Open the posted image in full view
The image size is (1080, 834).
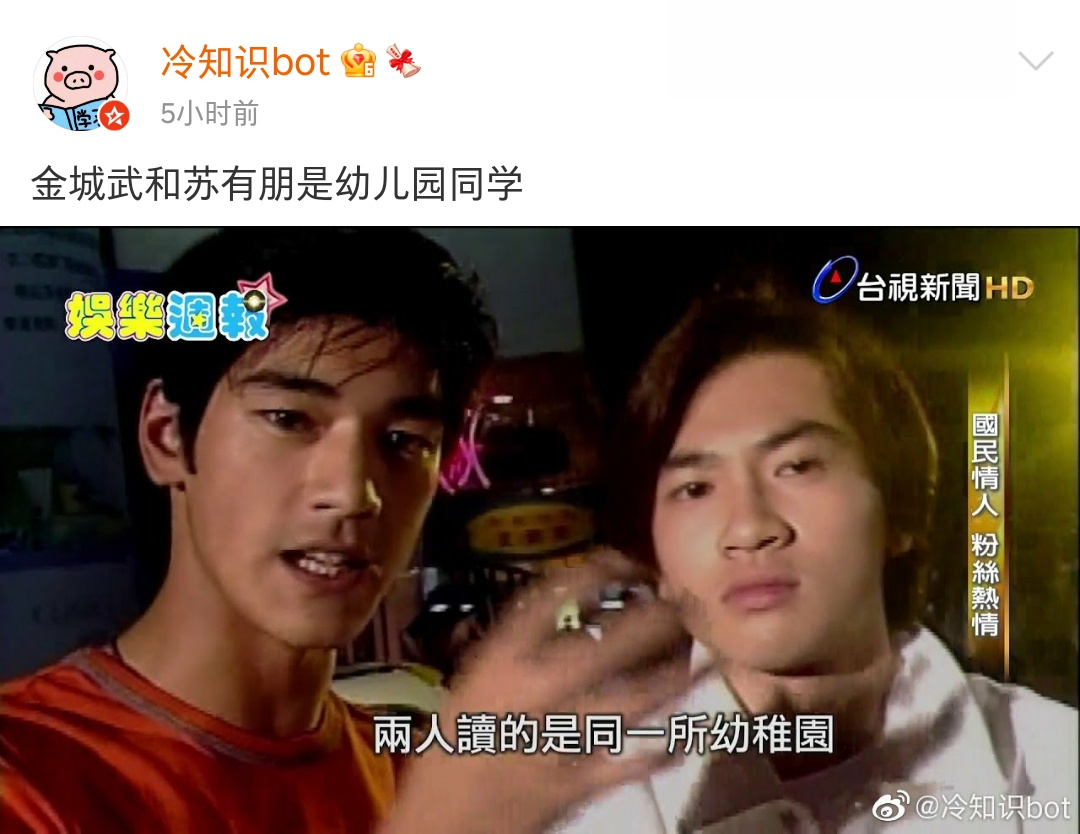540,530
